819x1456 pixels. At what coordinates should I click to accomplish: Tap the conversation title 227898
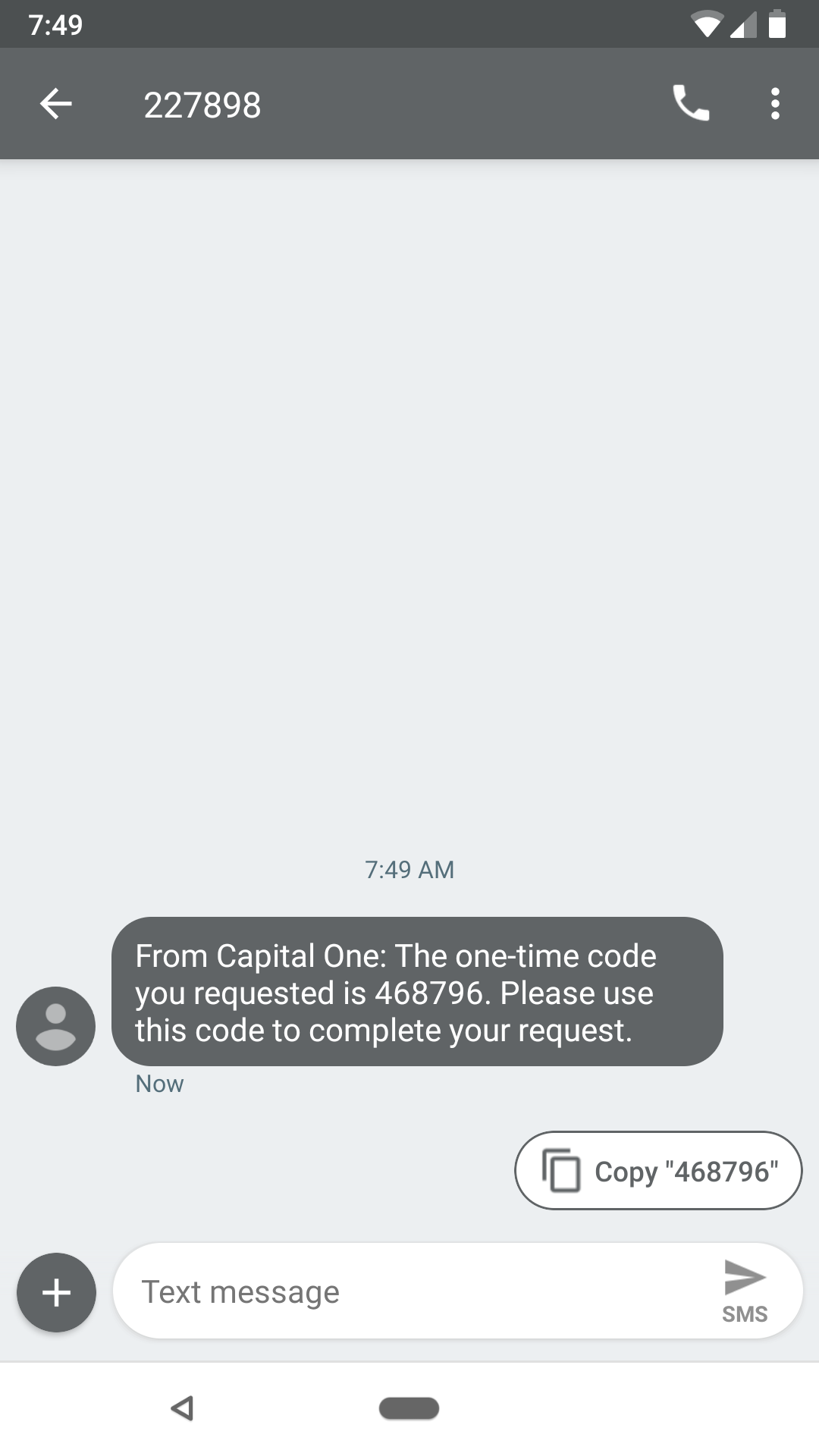(202, 104)
